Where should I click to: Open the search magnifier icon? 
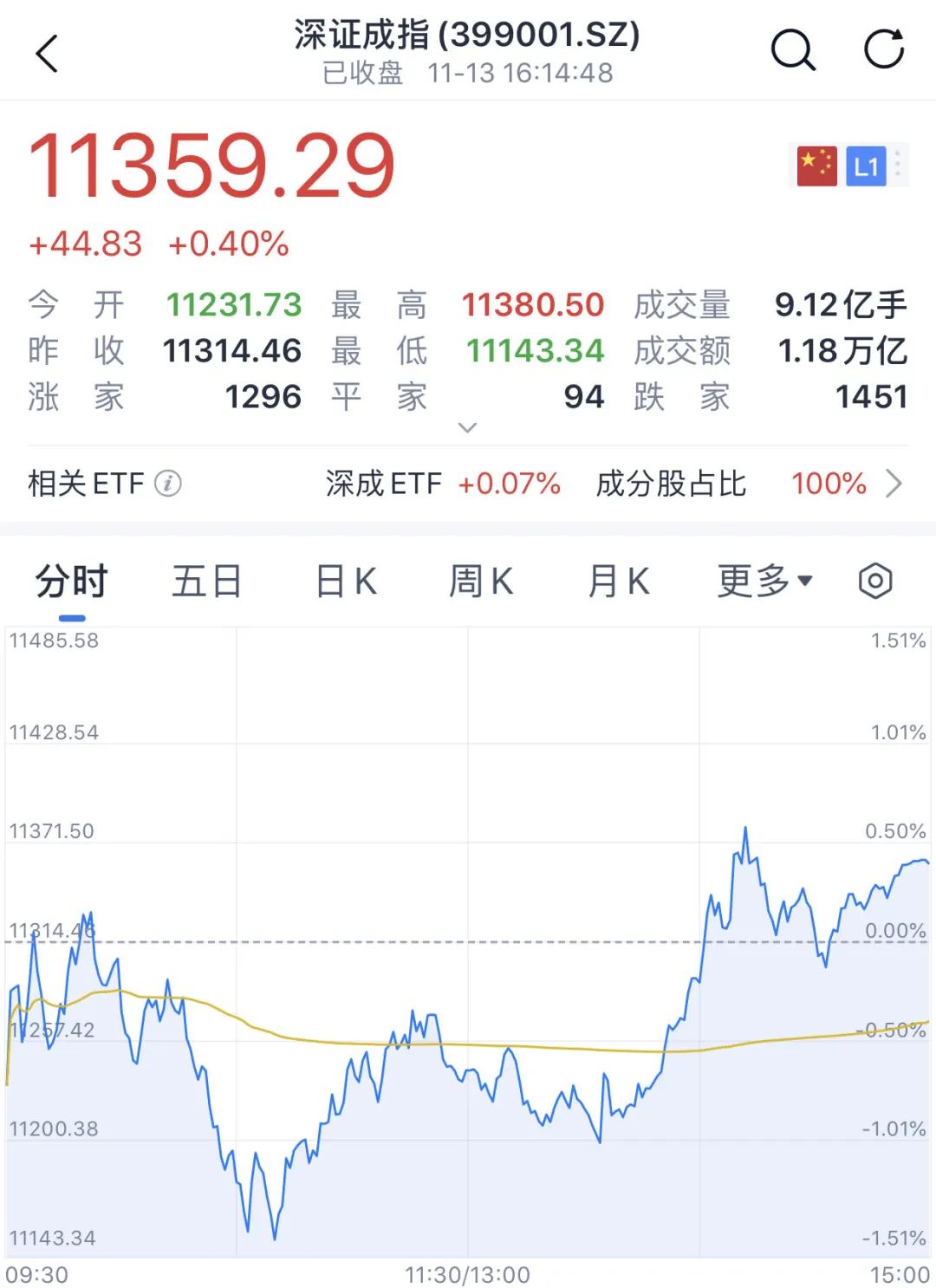point(792,50)
